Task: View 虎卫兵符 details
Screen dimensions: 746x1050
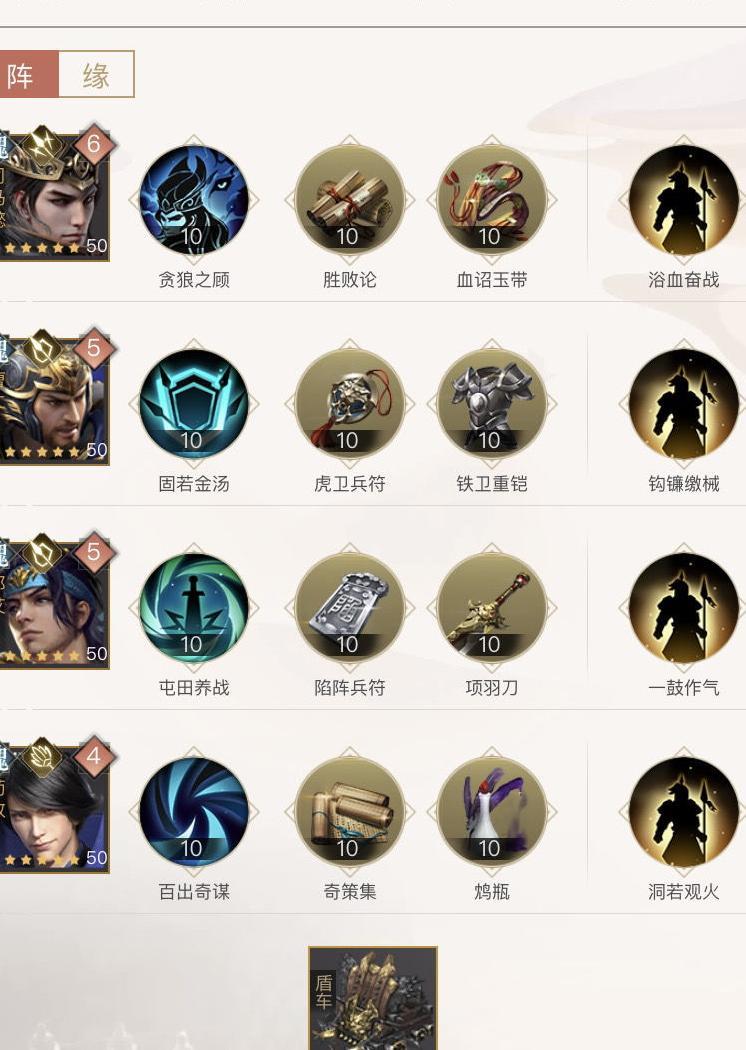Action: click(349, 404)
